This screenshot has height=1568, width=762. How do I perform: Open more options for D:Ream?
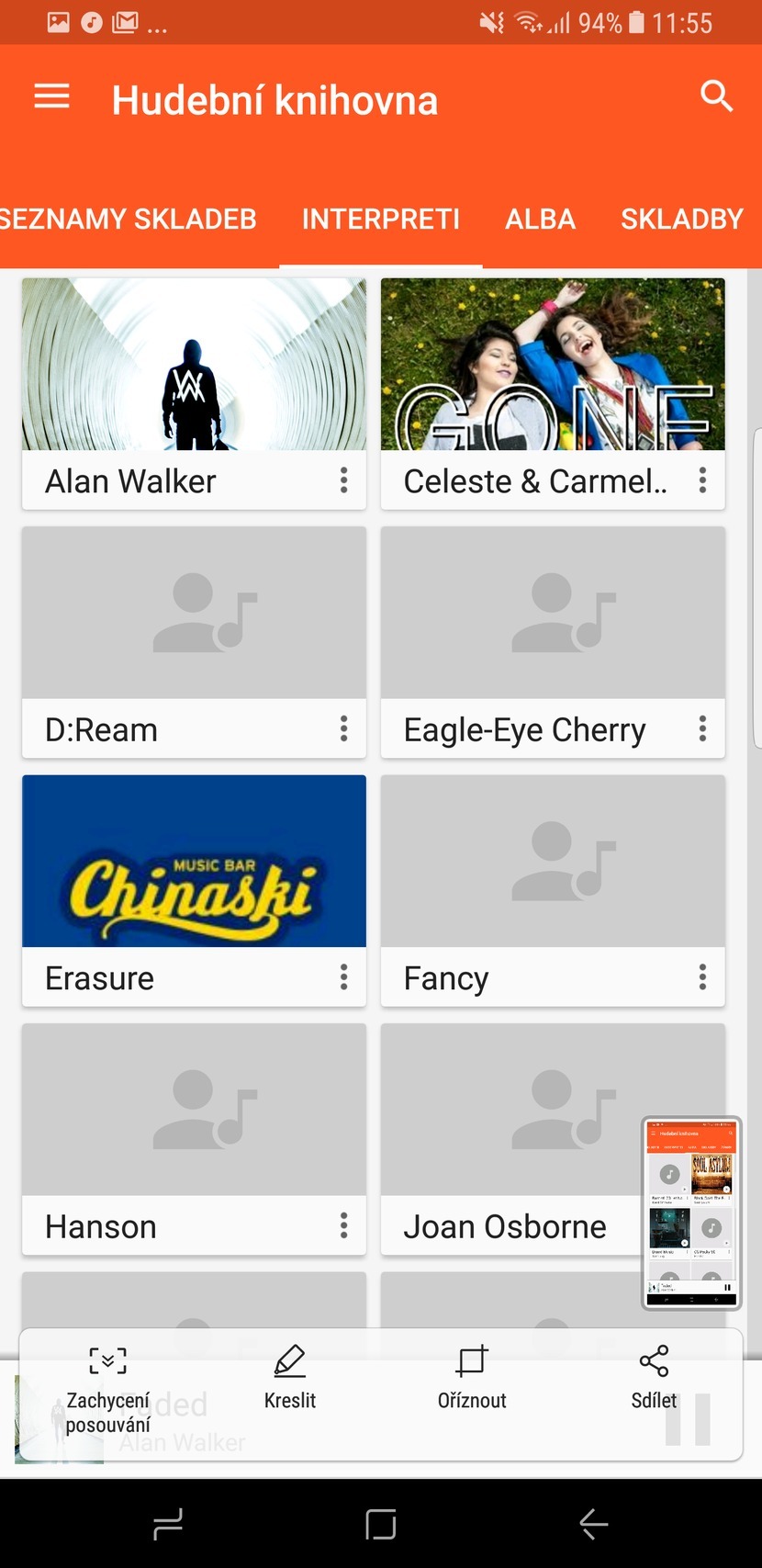click(x=343, y=729)
